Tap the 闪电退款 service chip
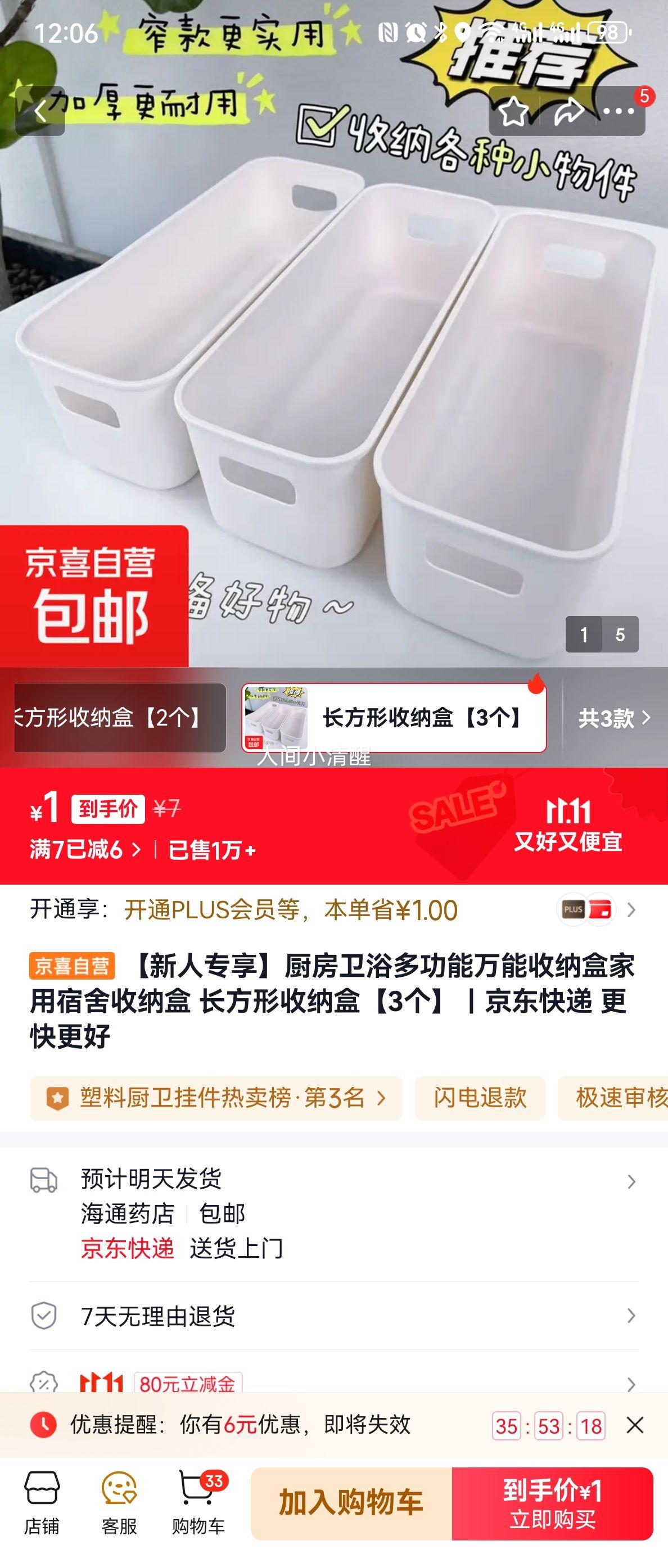This screenshot has height=1568, width=668. tap(480, 1098)
